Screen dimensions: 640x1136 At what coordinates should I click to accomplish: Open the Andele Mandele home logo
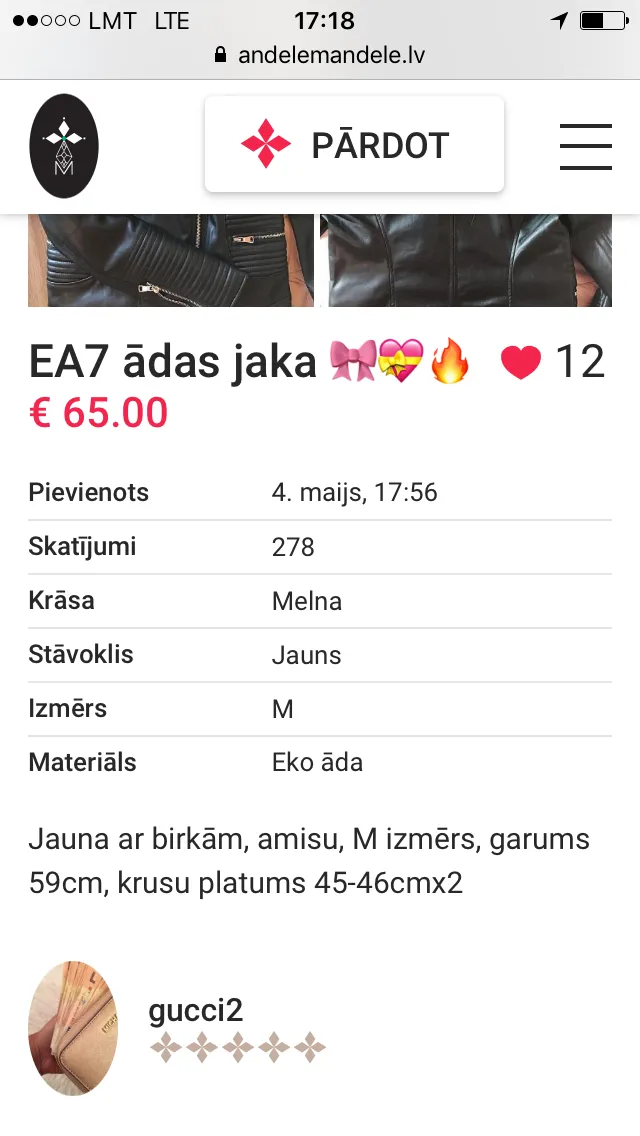pos(64,146)
